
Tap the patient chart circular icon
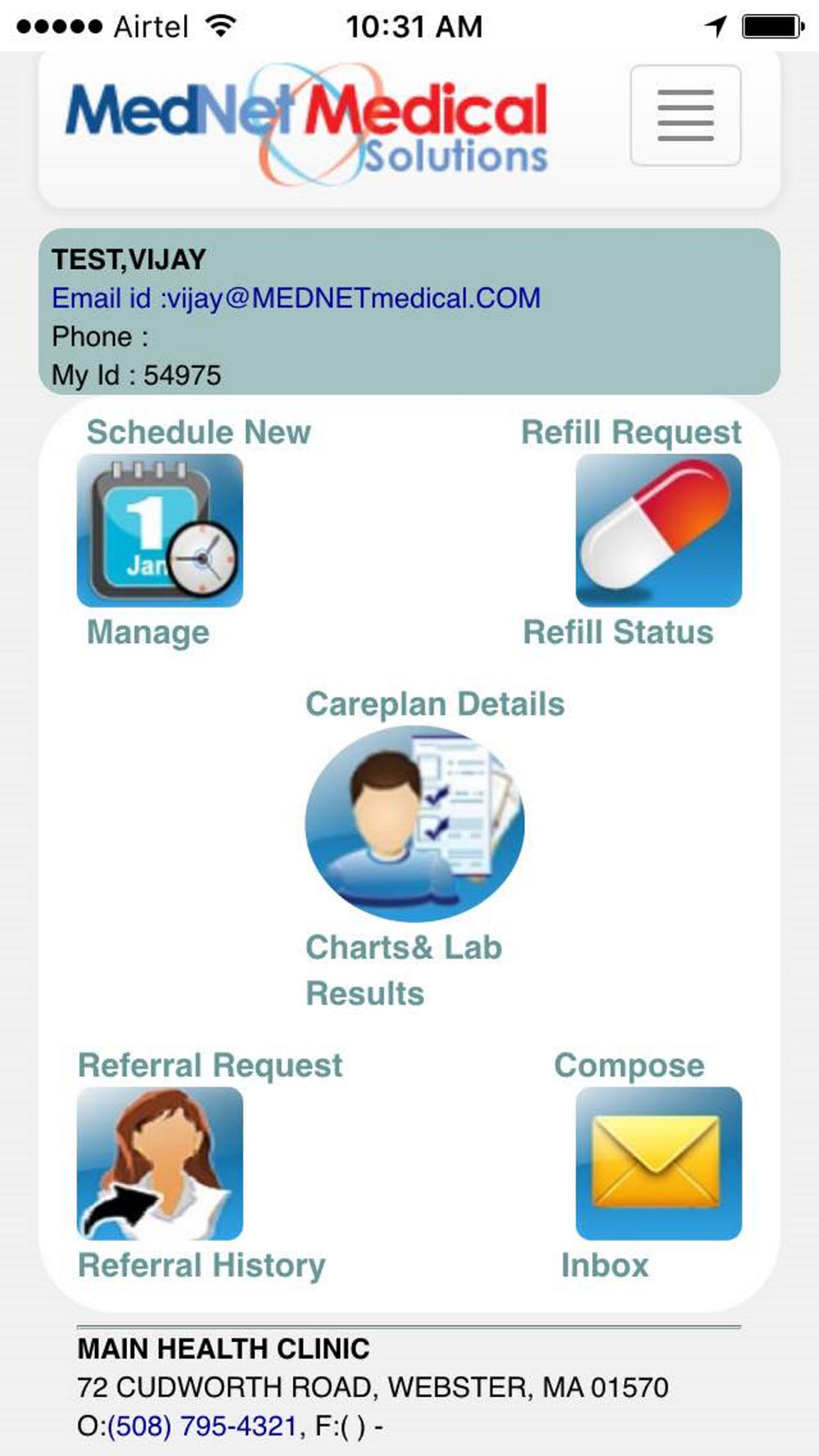point(414,825)
